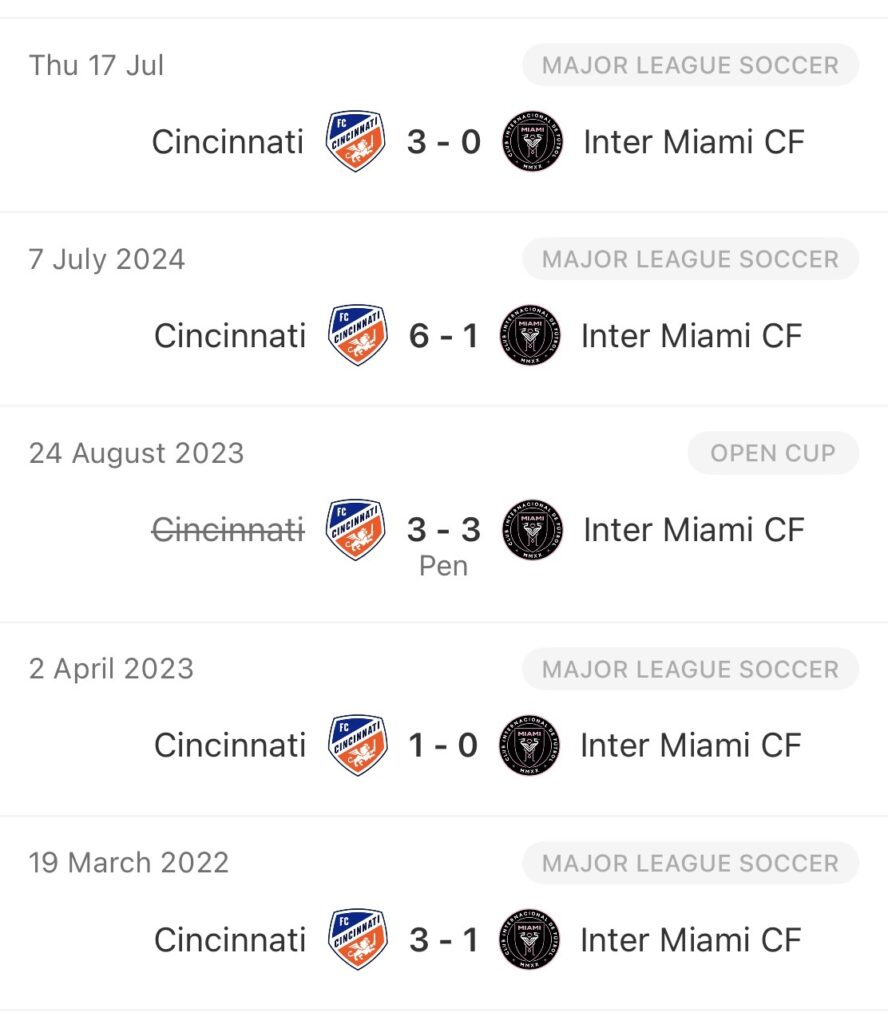Open the Thu 17 Jul Cincinnati 3-0 match
Viewport: 888px width, 1024px height.
[443, 142]
